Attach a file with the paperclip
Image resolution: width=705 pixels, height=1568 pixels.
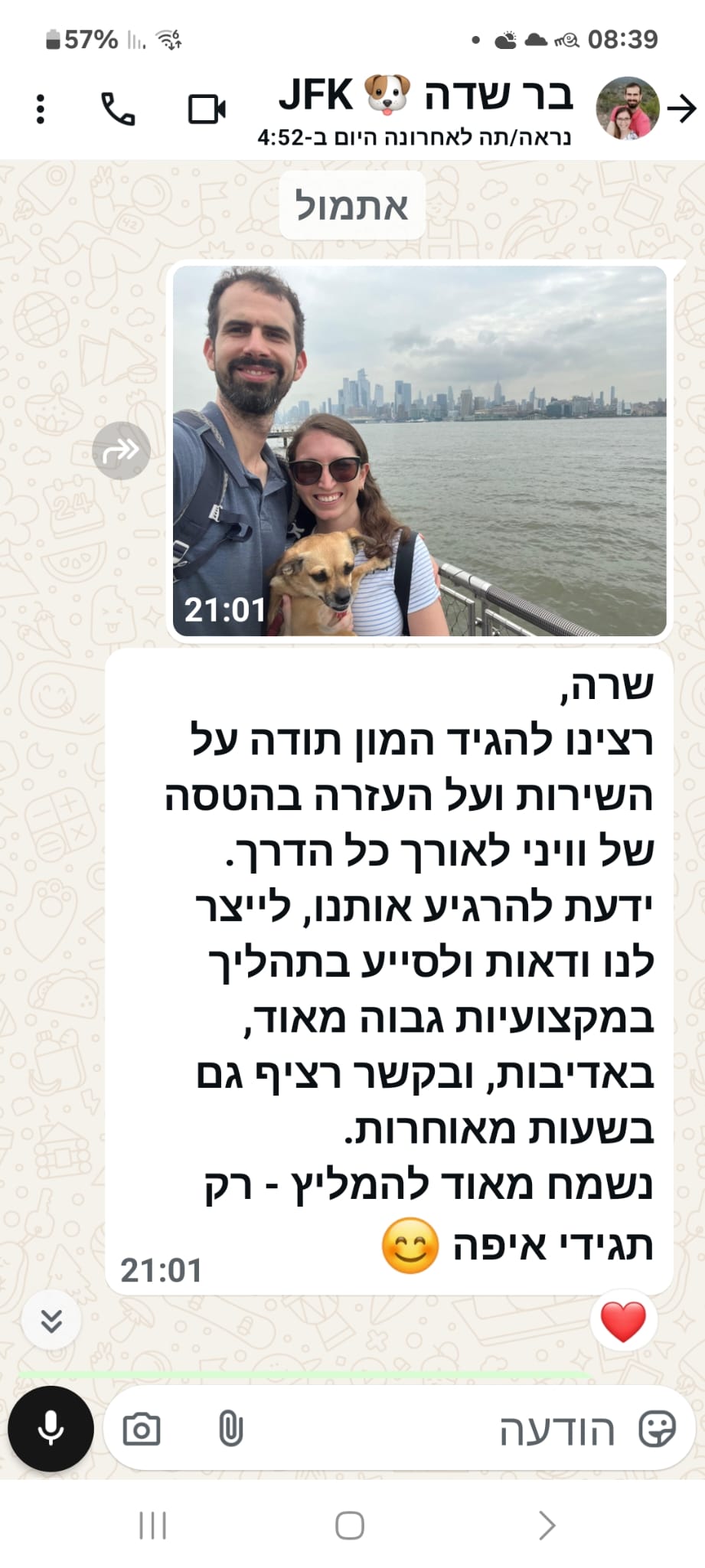230,1429
